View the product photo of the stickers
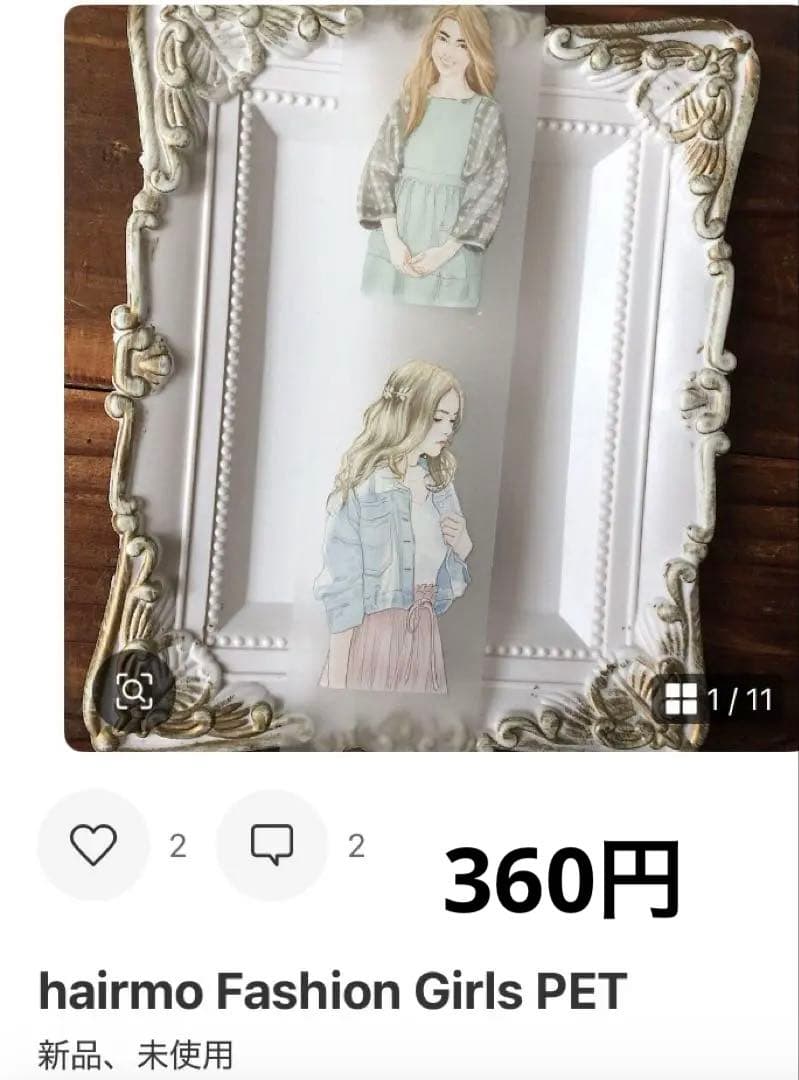 (x=400, y=380)
